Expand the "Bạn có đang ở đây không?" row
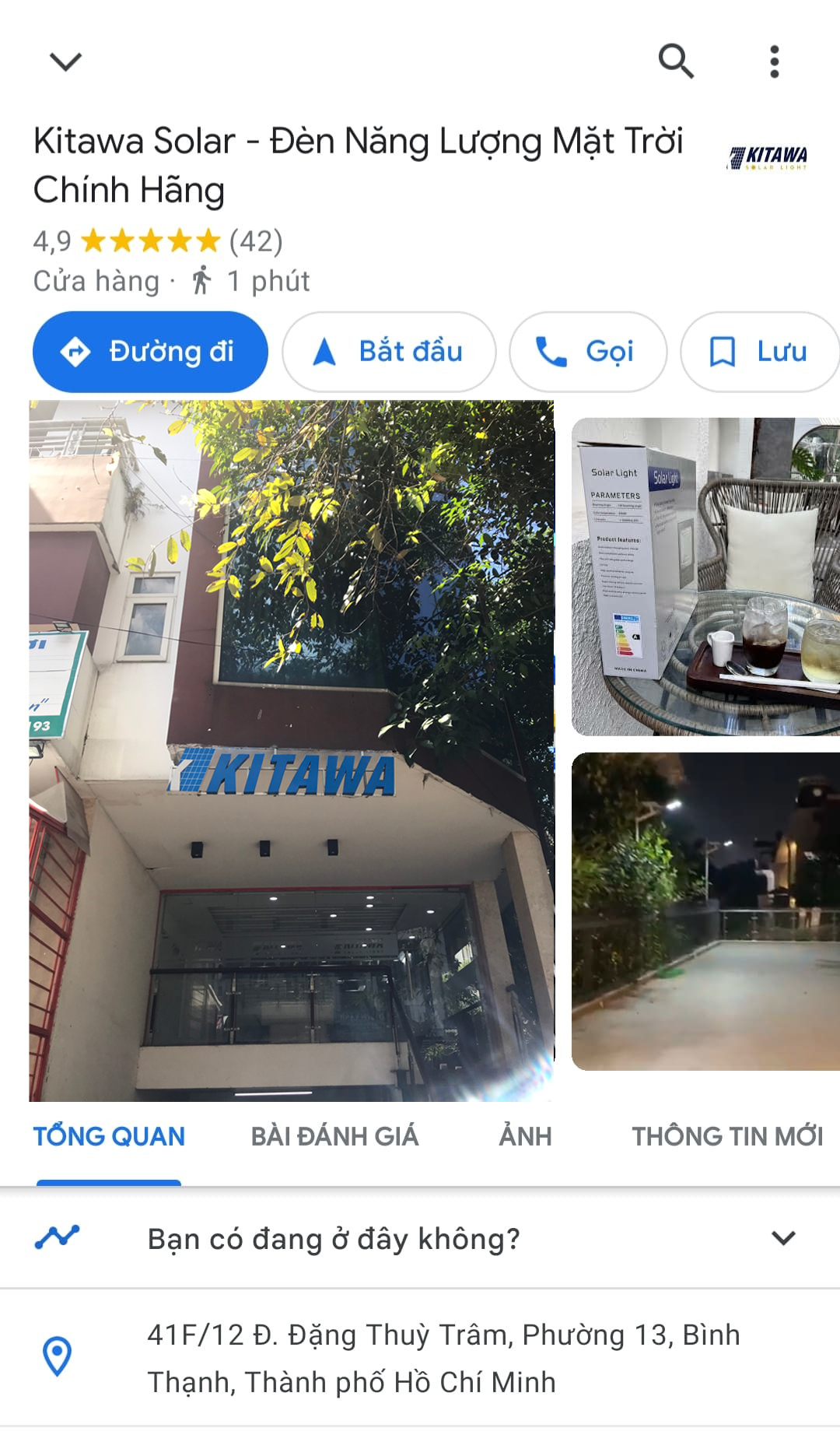The image size is (840, 1449). click(783, 1238)
